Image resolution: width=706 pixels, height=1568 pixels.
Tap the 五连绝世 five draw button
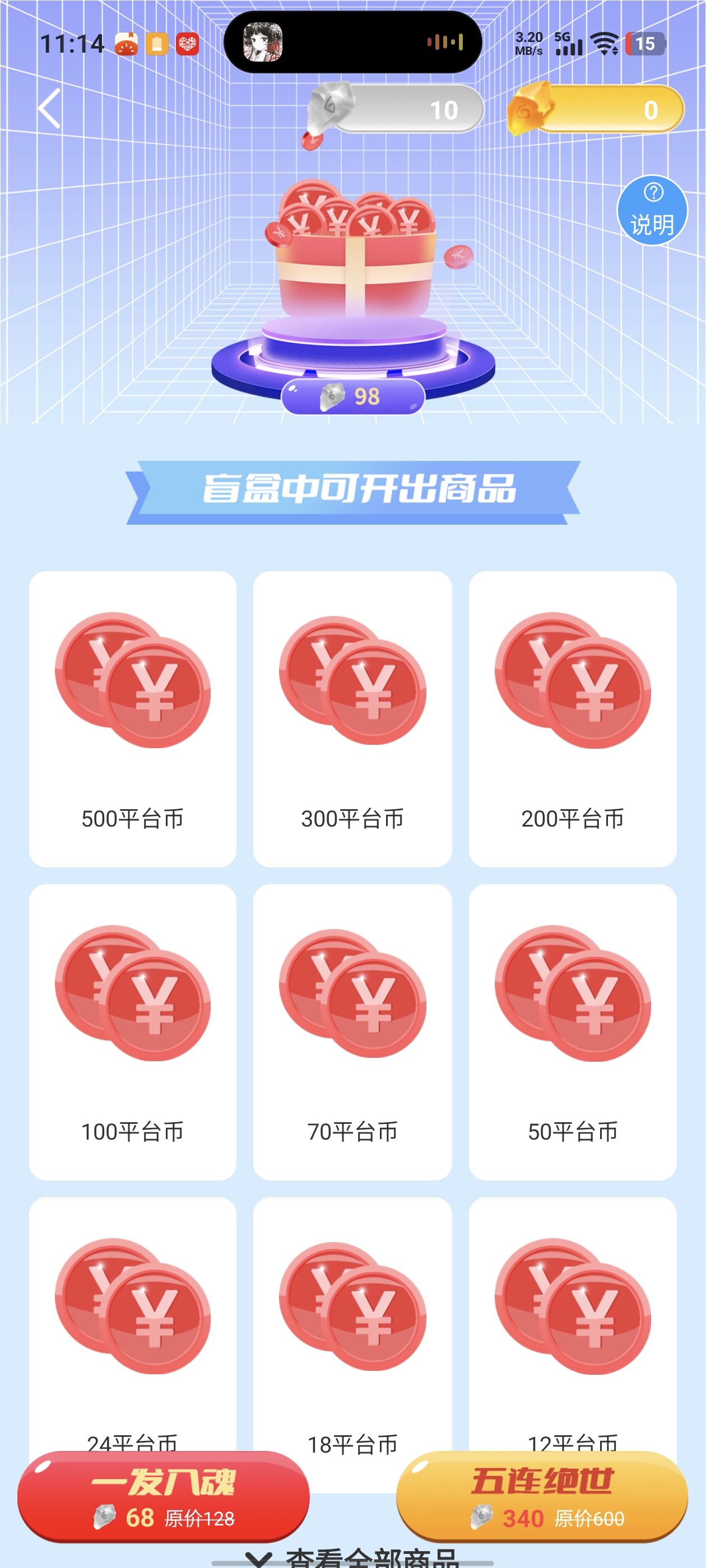[x=541, y=1495]
